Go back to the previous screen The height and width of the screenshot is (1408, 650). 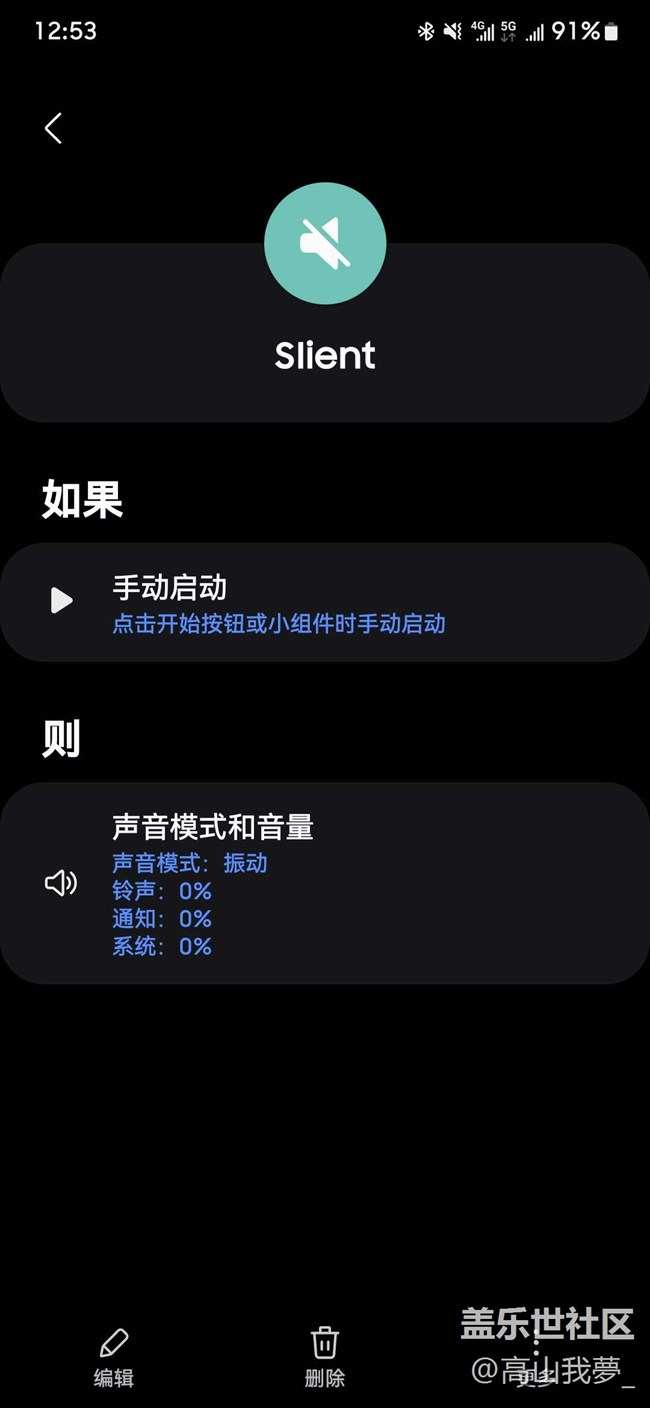tap(54, 128)
